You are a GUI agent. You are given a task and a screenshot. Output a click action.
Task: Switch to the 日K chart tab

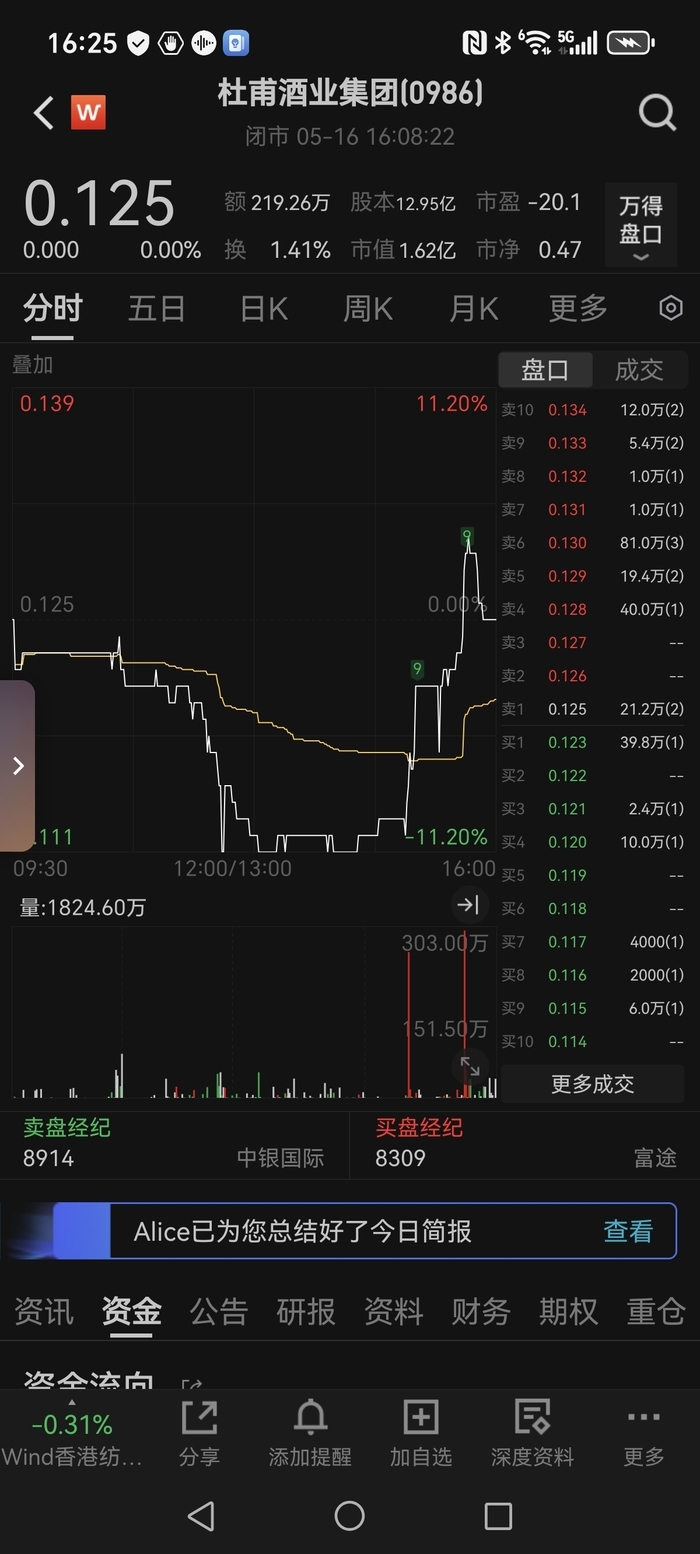pos(264,309)
